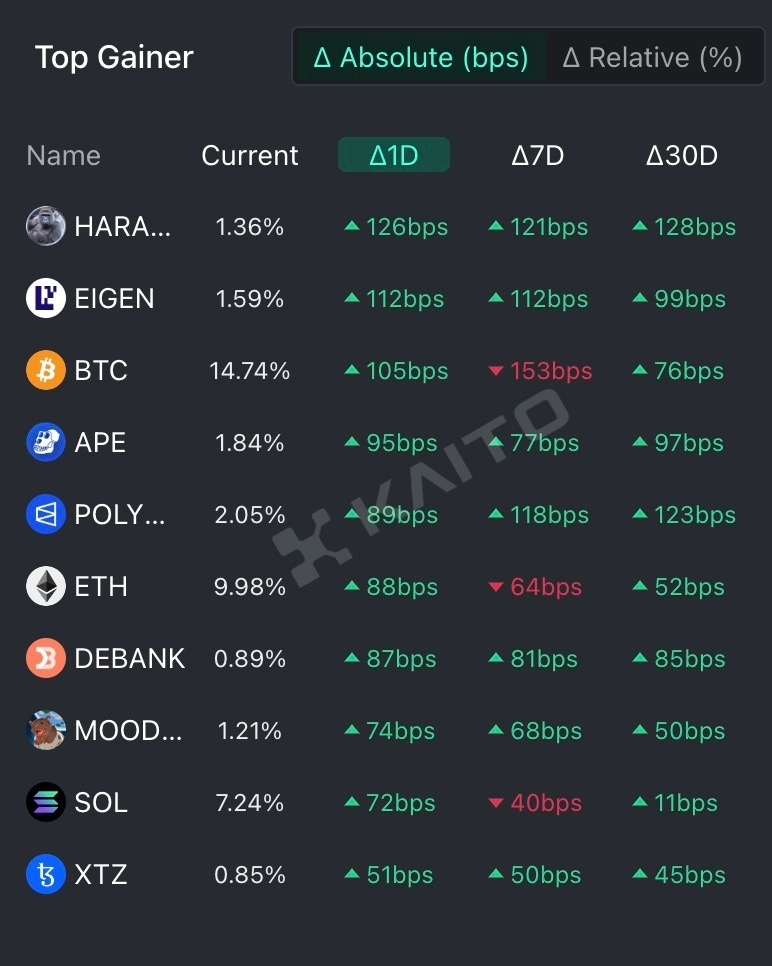Sort by the Δ1D column

(x=394, y=155)
